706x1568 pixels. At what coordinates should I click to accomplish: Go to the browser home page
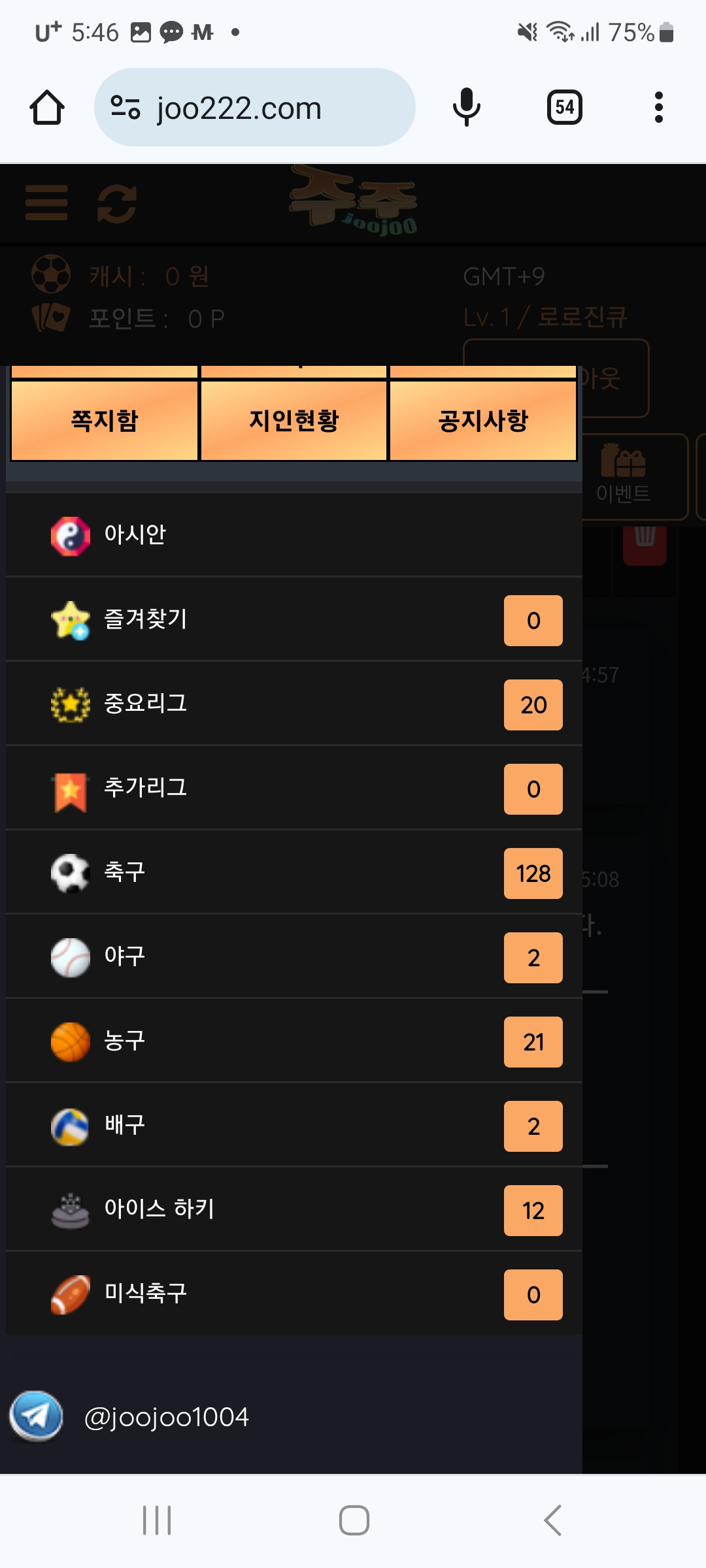[47, 108]
